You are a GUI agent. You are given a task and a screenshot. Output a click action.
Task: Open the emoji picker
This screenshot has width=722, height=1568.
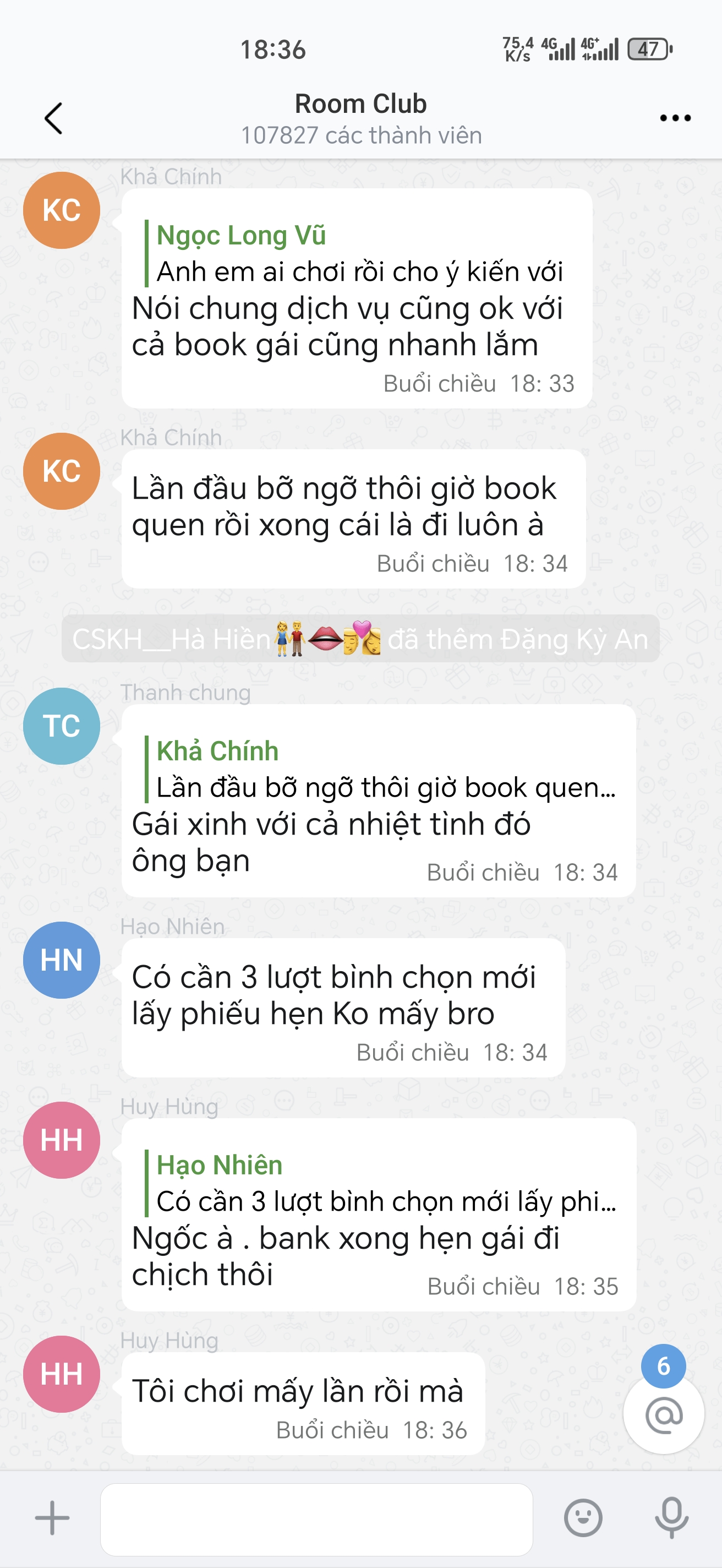583,1517
